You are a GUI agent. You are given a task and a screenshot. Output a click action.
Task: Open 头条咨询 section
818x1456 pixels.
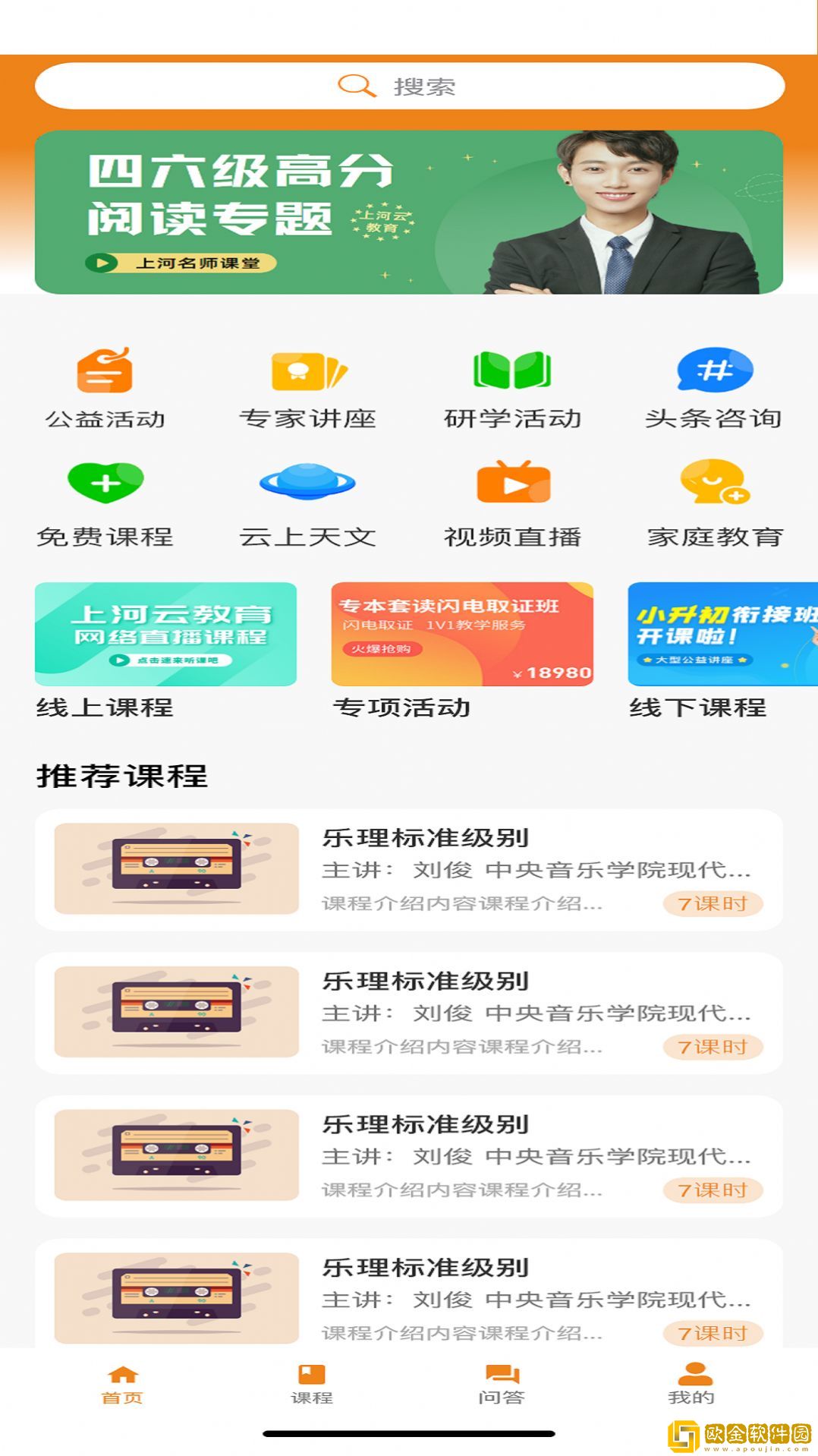pos(713,388)
